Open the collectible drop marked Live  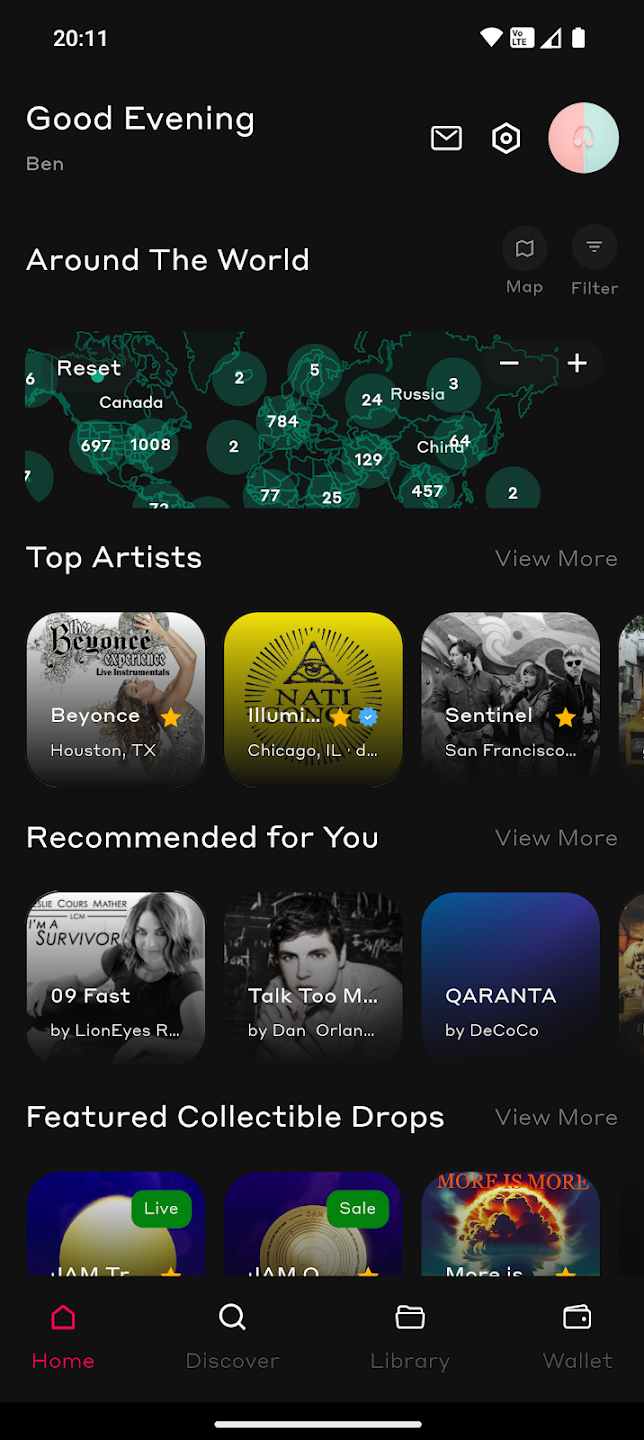[x=115, y=1224]
